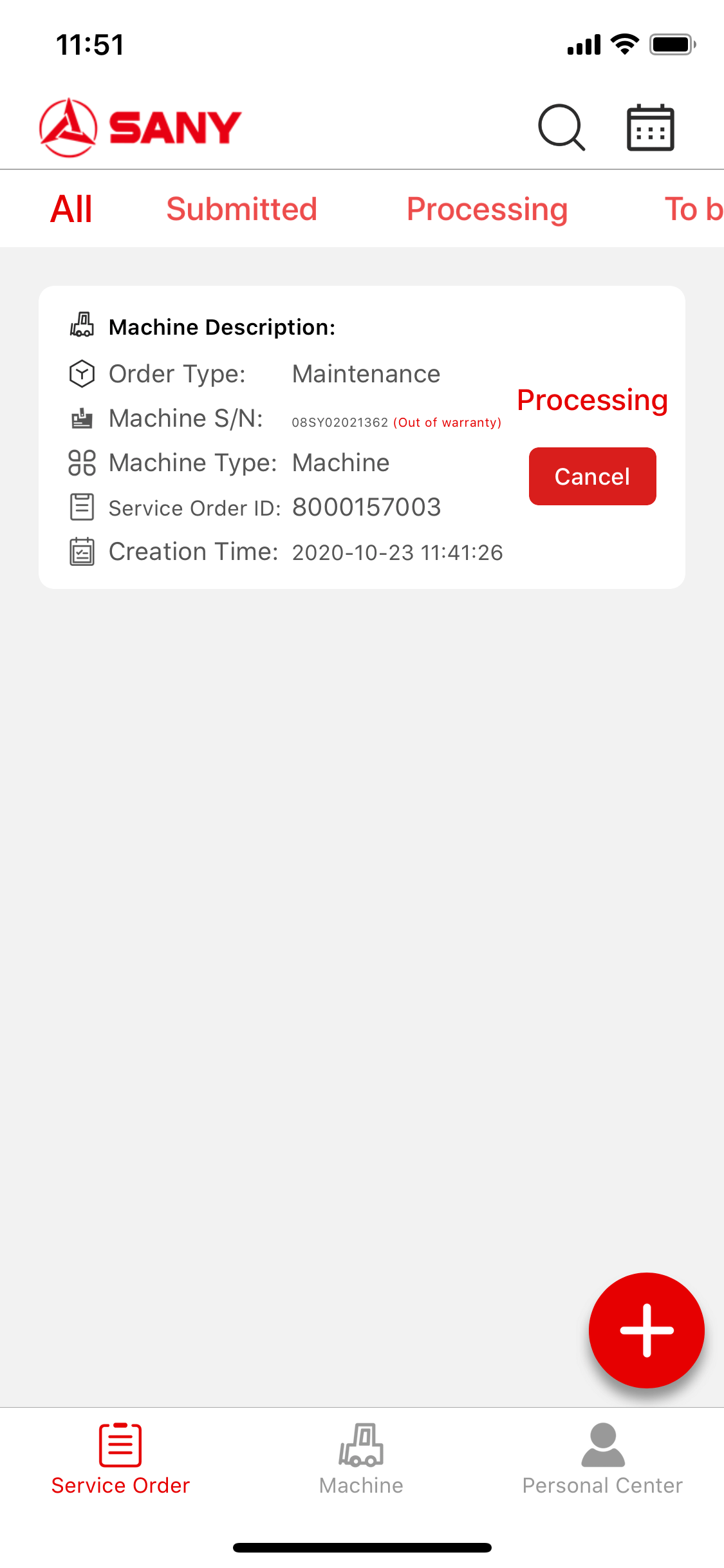This screenshot has height=1568, width=724.
Task: Select the machine truck icon beside Machine Description
Action: click(82, 326)
